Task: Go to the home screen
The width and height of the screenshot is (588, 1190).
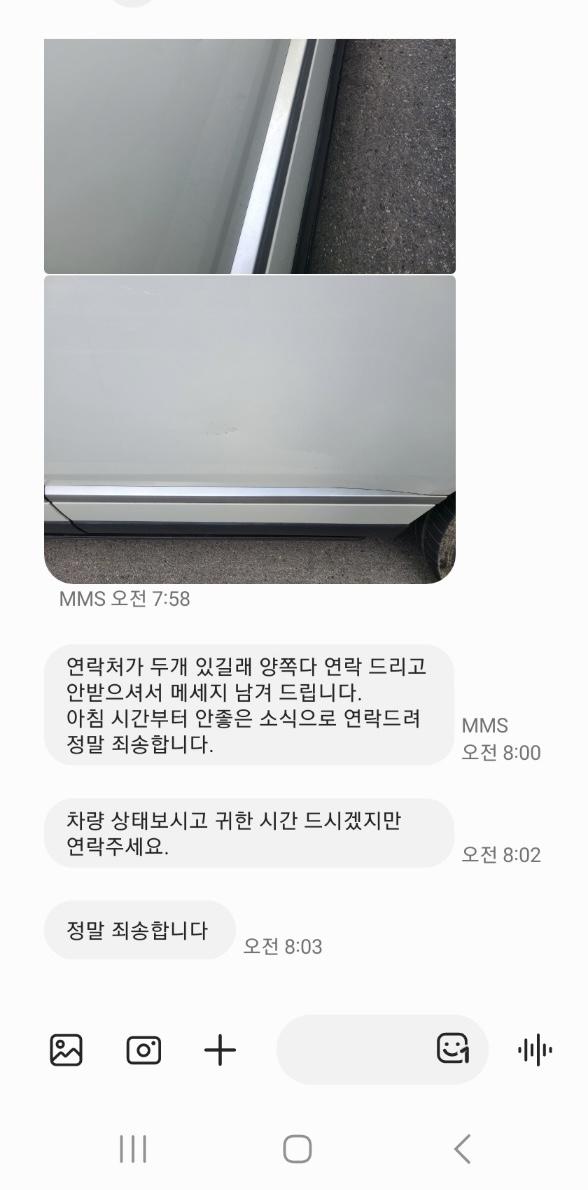Action: click(x=297, y=1149)
